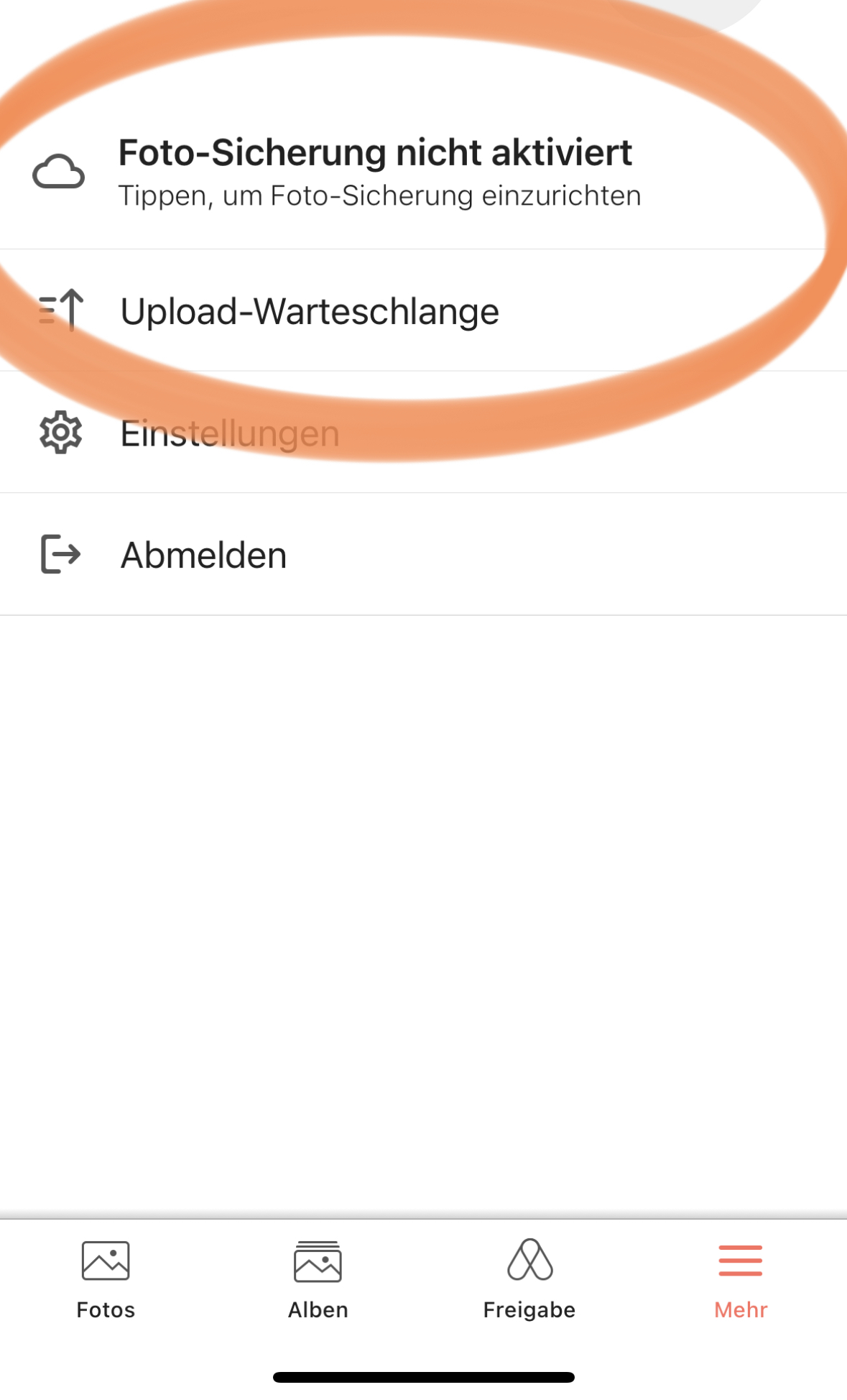The height and width of the screenshot is (1400, 847).
Task: Open the Freigabe tab
Action: click(529, 1281)
